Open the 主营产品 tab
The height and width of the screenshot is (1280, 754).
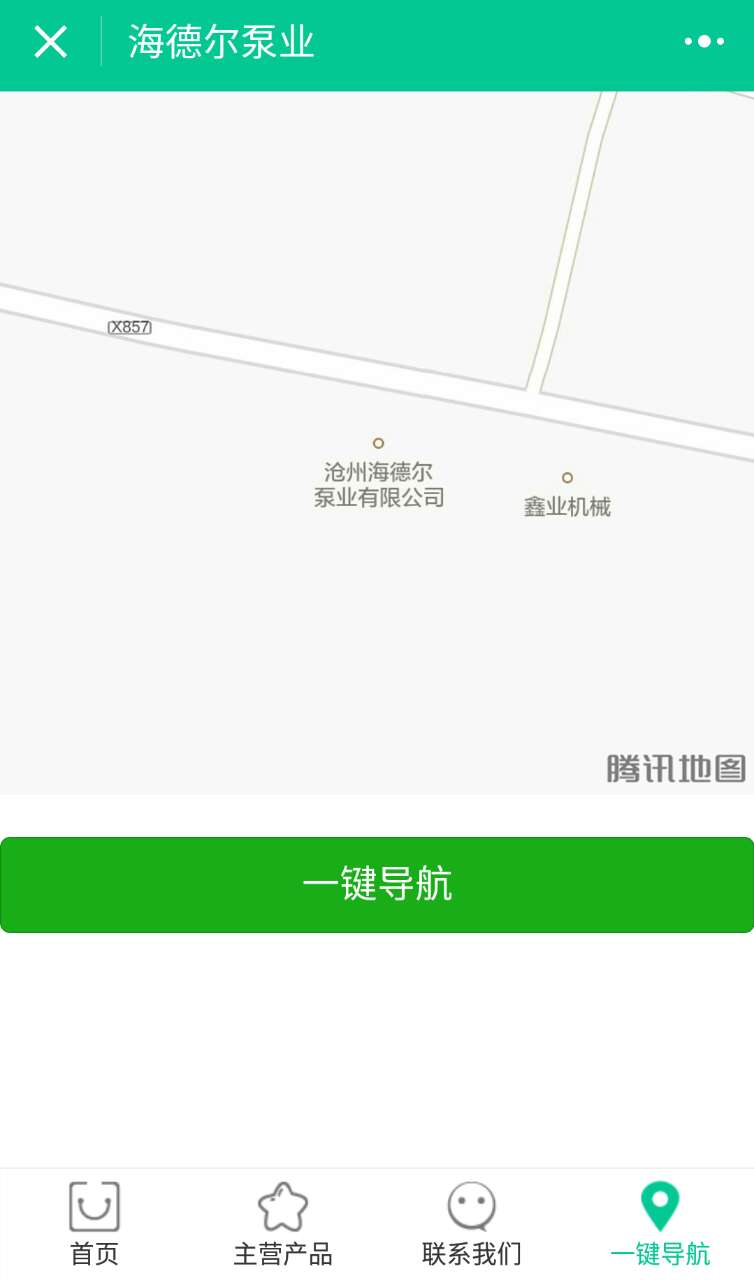tap(283, 1224)
